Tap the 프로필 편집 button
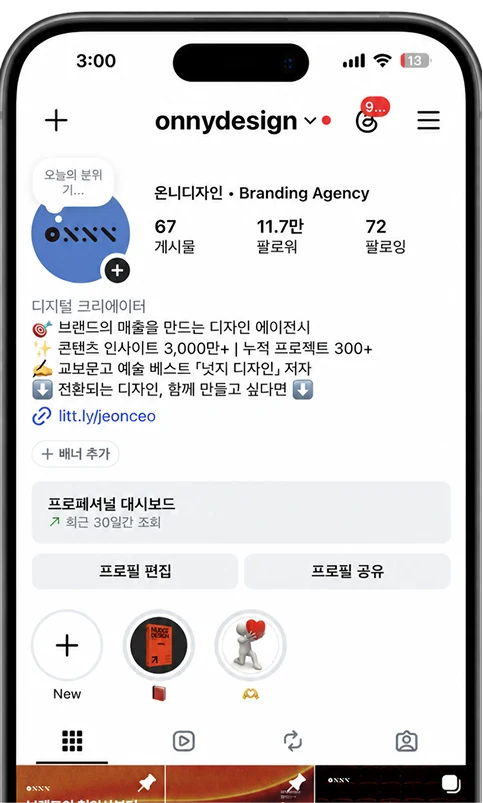This screenshot has height=803, width=483. [x=135, y=571]
